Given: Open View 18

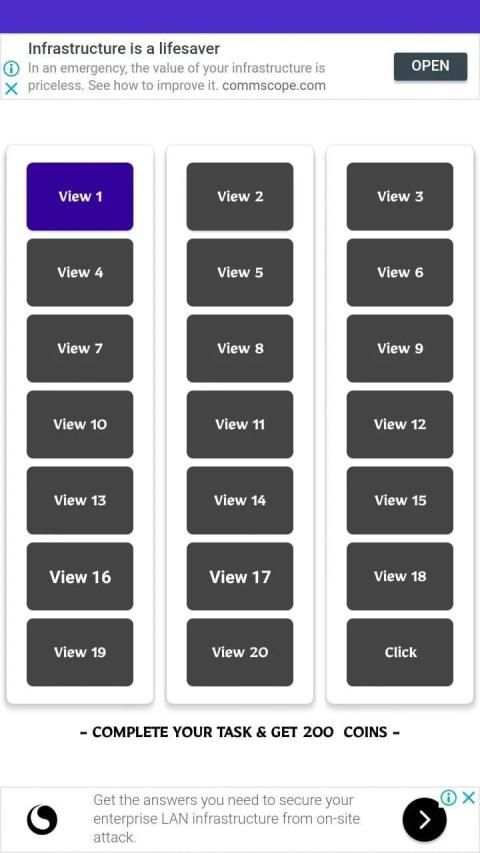Looking at the screenshot, I should [x=400, y=576].
